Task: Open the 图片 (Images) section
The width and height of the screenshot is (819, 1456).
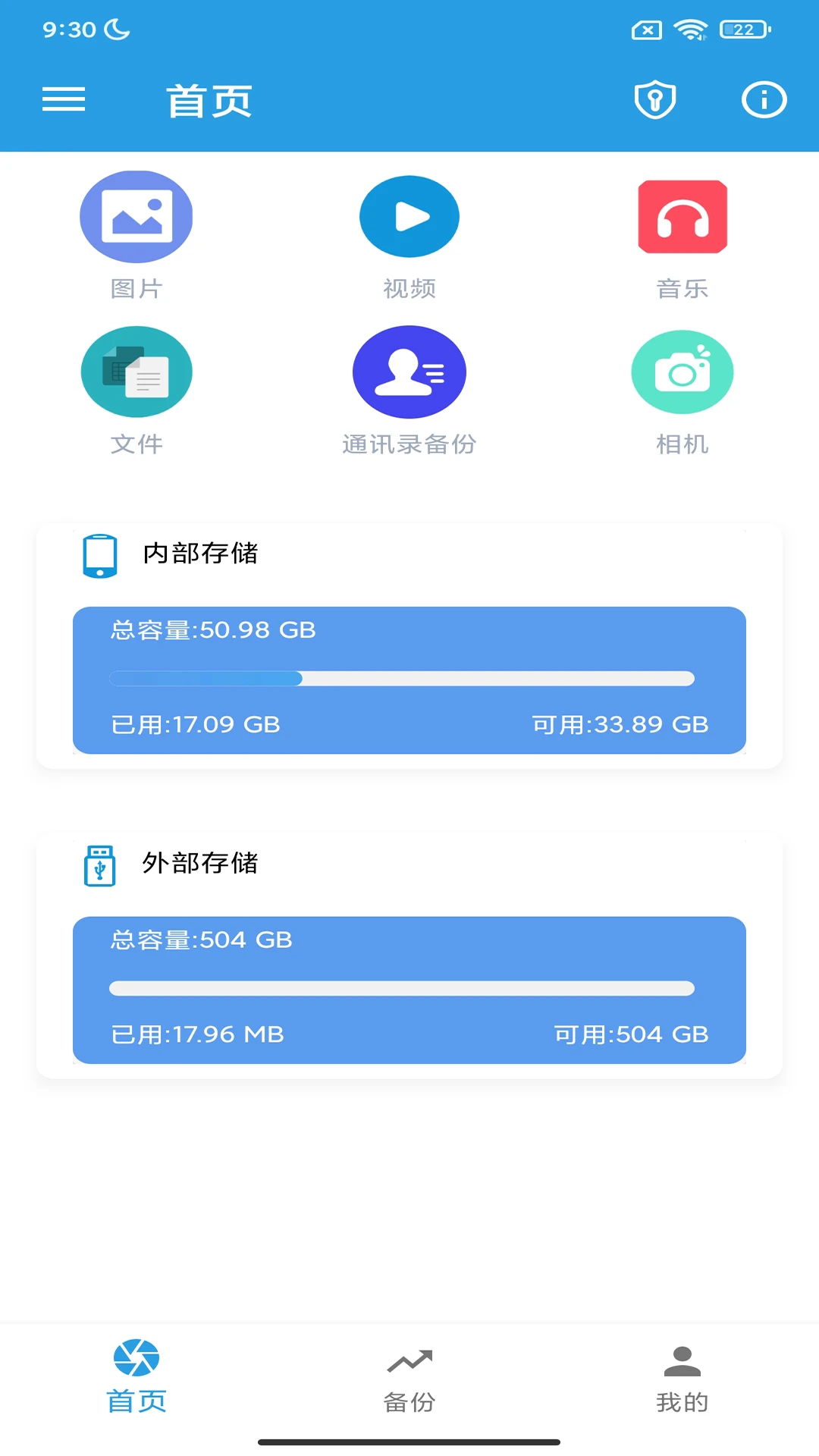Action: tap(136, 216)
